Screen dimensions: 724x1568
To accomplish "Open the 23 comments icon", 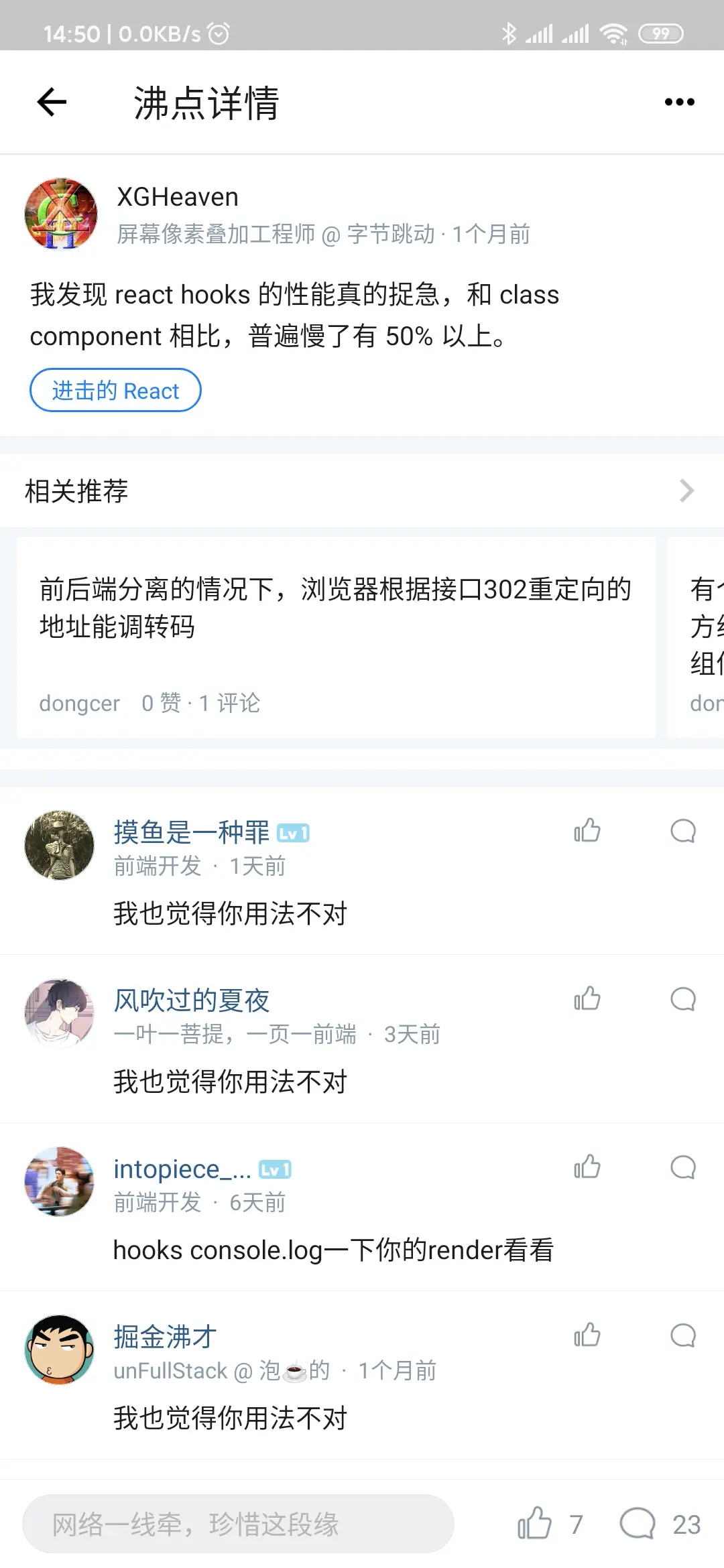I will pos(638,1524).
